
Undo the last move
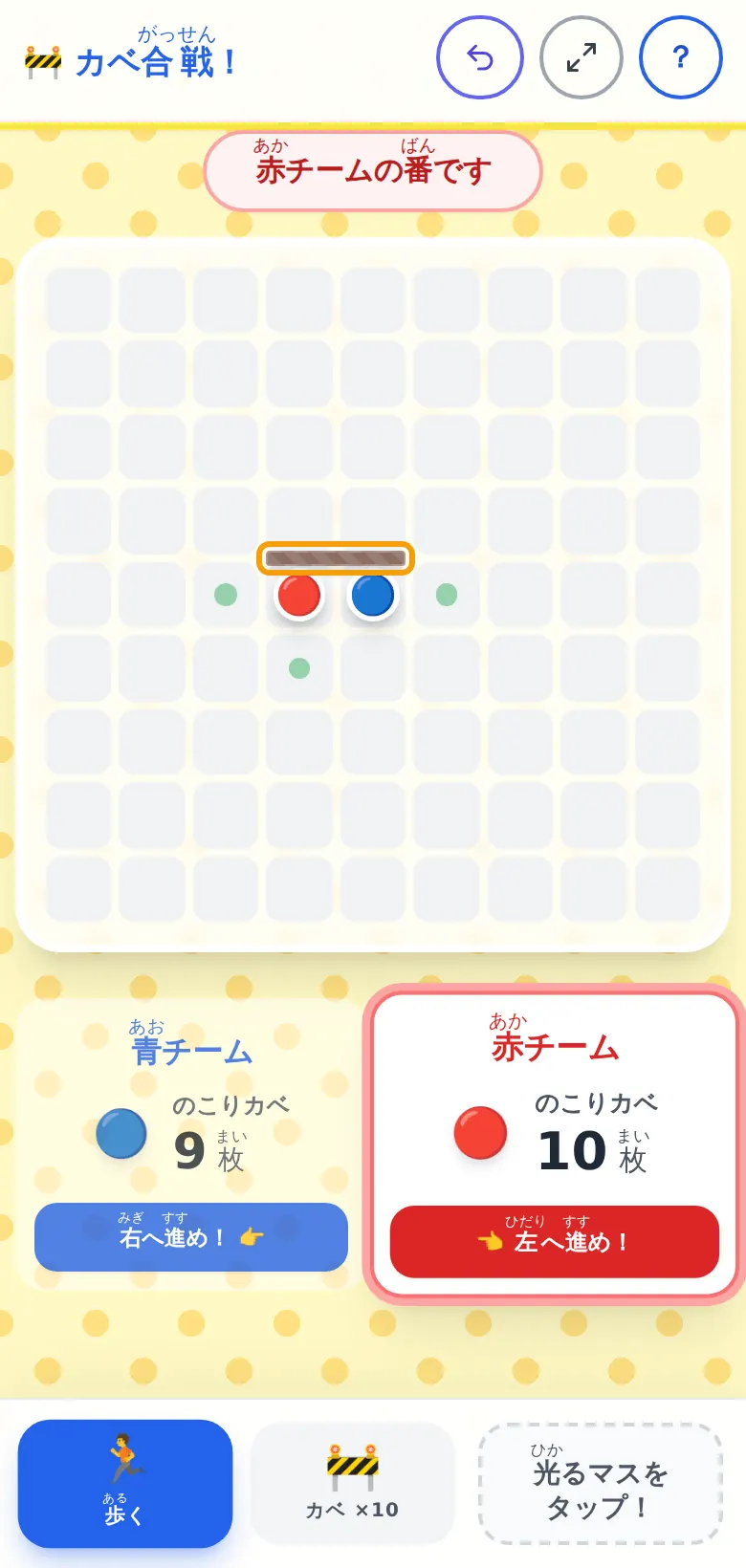click(x=480, y=57)
